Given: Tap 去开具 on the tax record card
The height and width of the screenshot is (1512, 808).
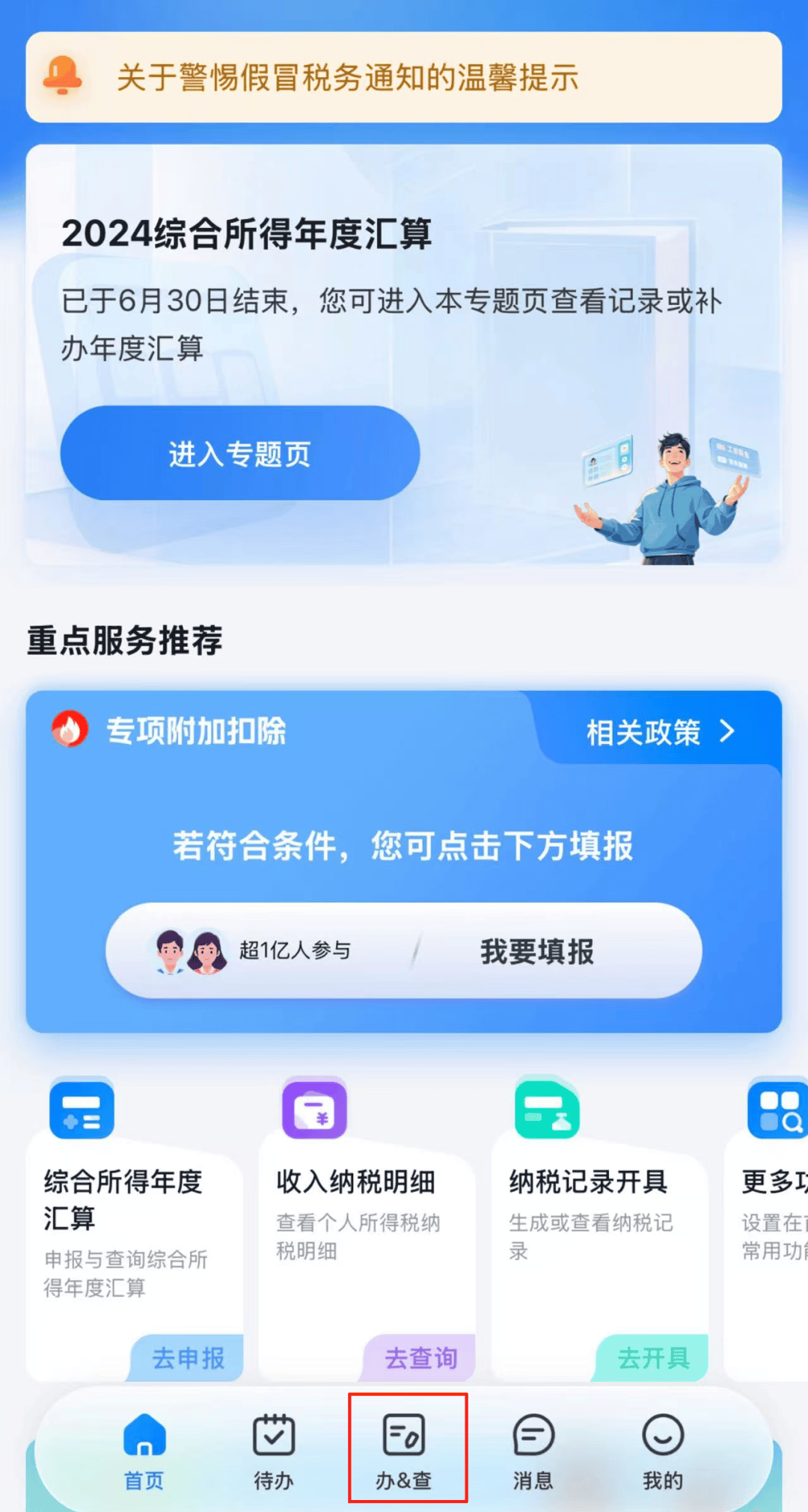Looking at the screenshot, I should [x=653, y=1357].
